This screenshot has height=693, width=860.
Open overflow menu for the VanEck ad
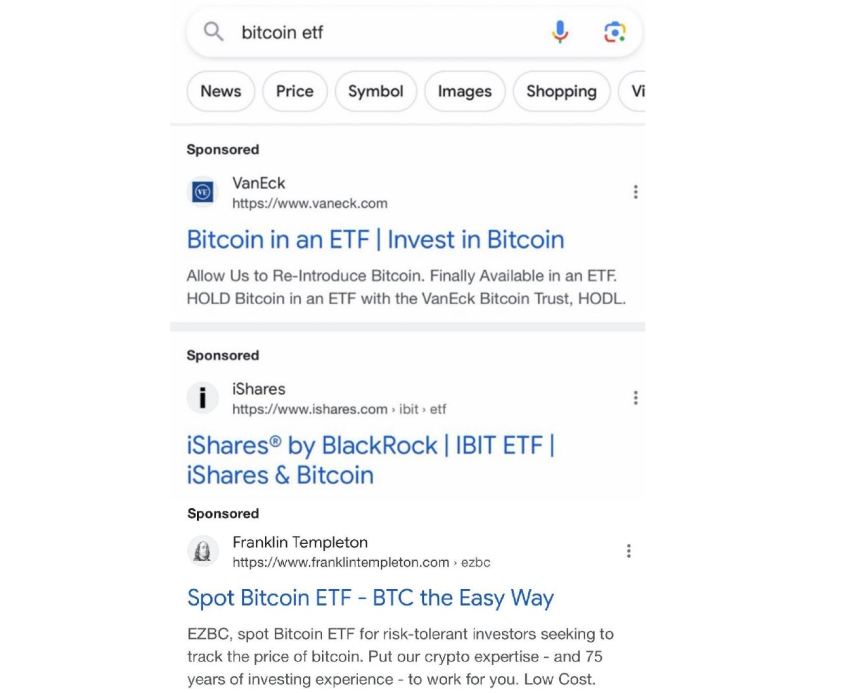tap(636, 192)
